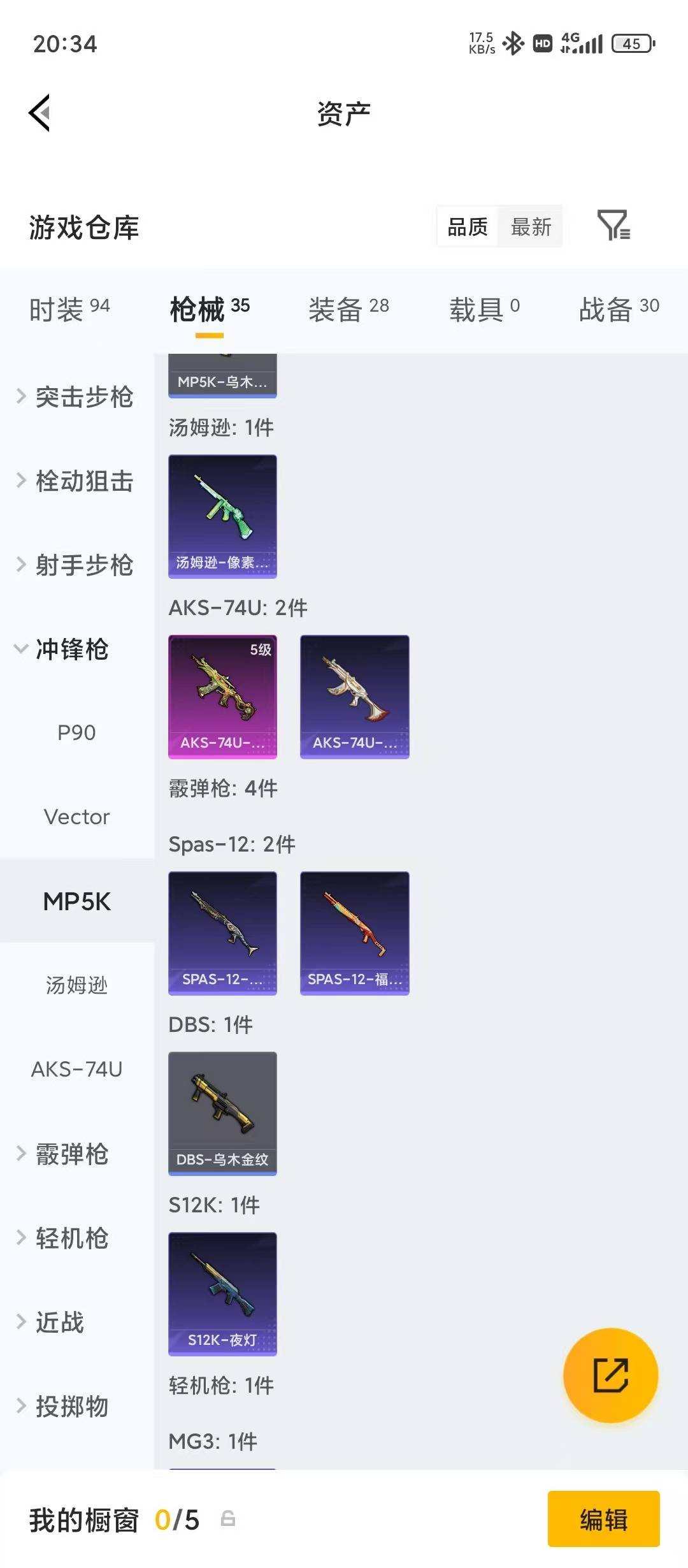
Task: Tap the Bluetooth icon in status bar
Action: [513, 43]
